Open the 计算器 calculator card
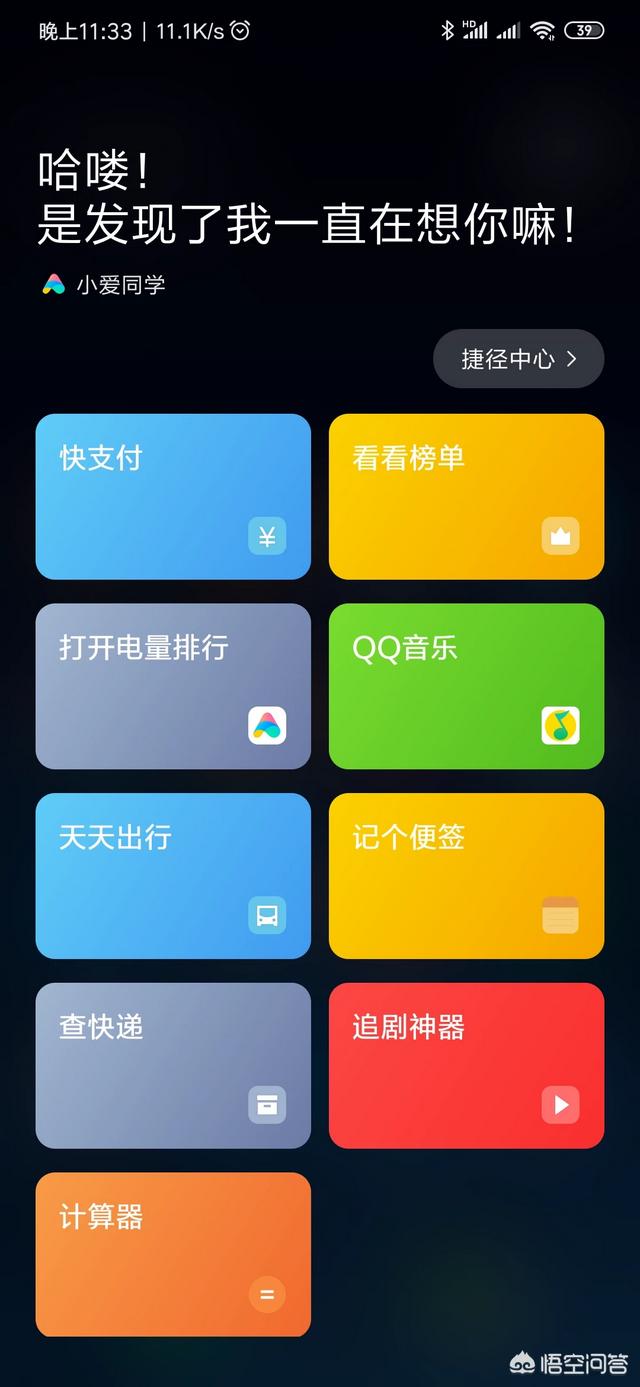Image resolution: width=640 pixels, height=1387 pixels. pyautogui.click(x=173, y=1255)
